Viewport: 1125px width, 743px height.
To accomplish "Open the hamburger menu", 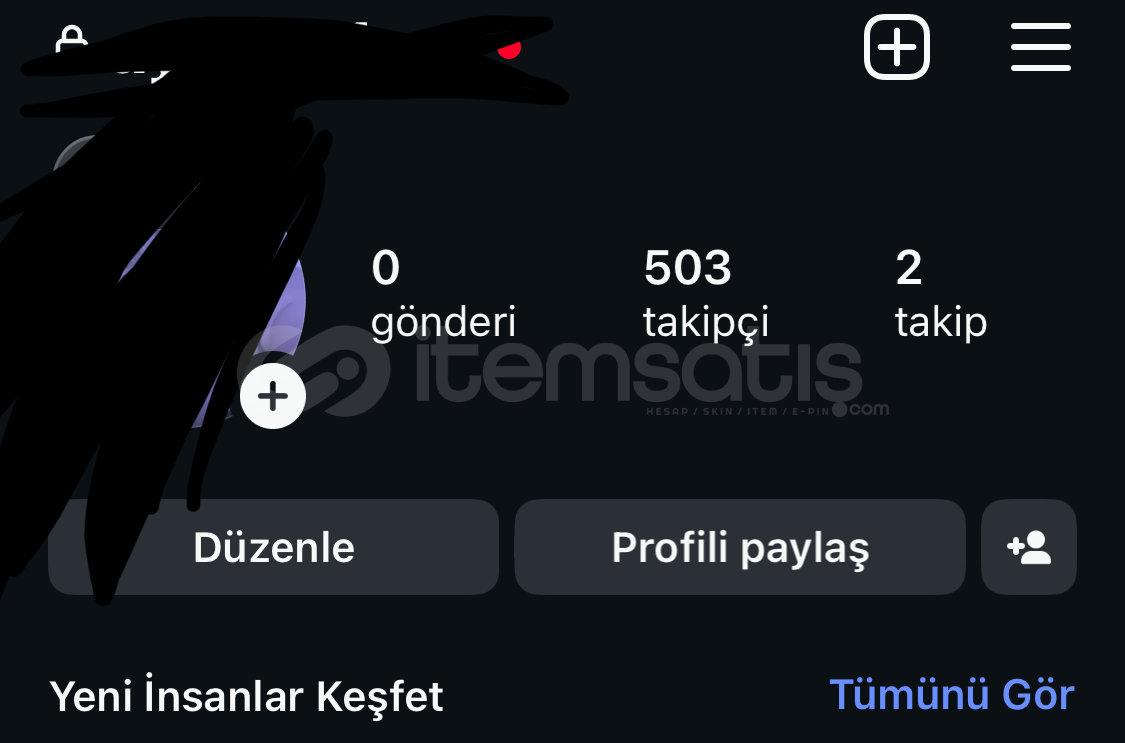I will pos(1040,47).
